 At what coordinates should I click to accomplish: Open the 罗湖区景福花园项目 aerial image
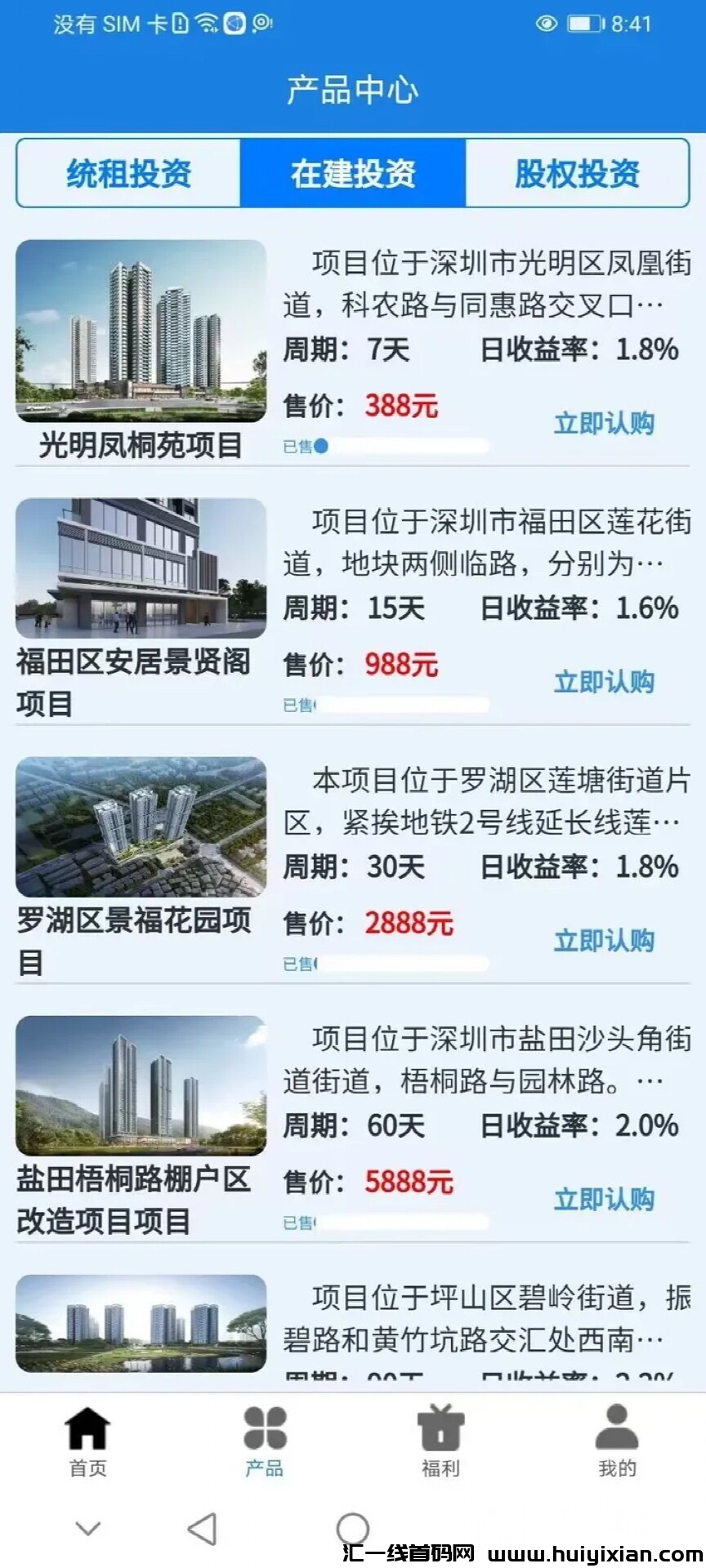(141, 826)
